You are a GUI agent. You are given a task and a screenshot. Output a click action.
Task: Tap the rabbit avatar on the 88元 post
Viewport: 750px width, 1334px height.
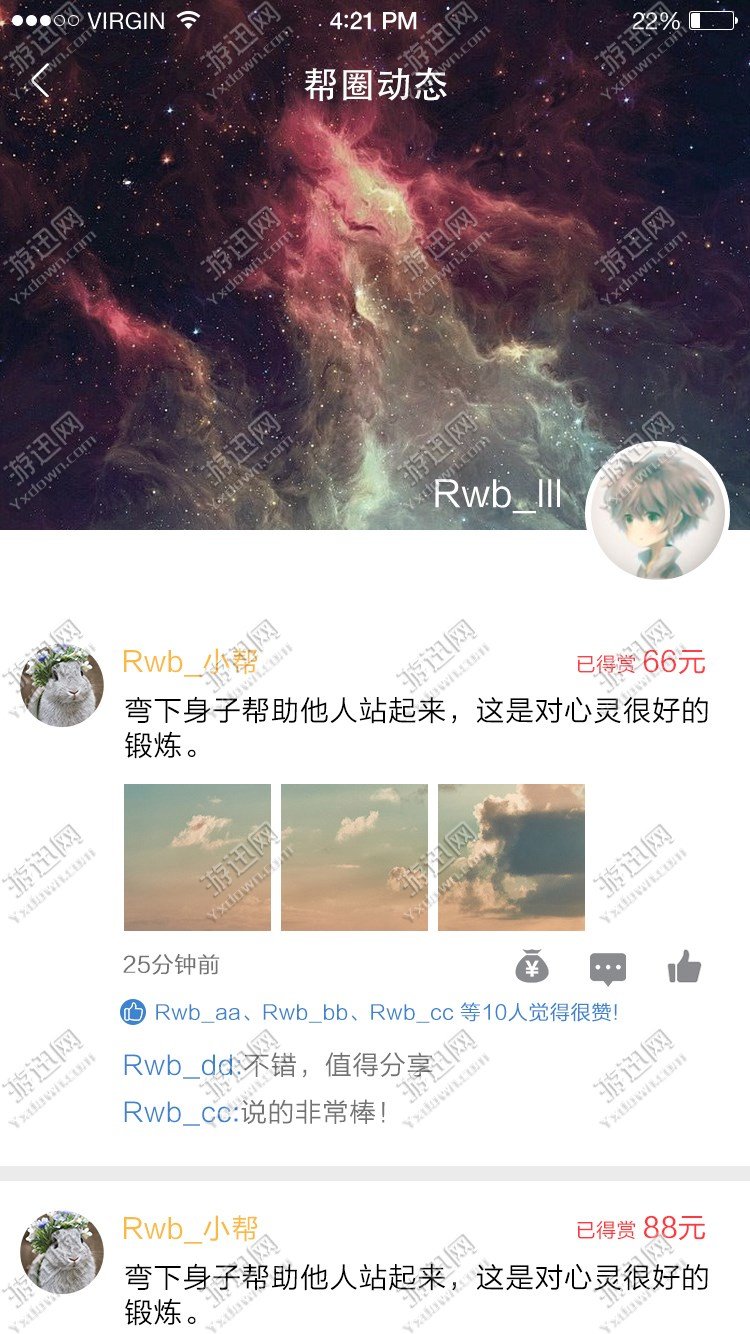coord(62,1252)
